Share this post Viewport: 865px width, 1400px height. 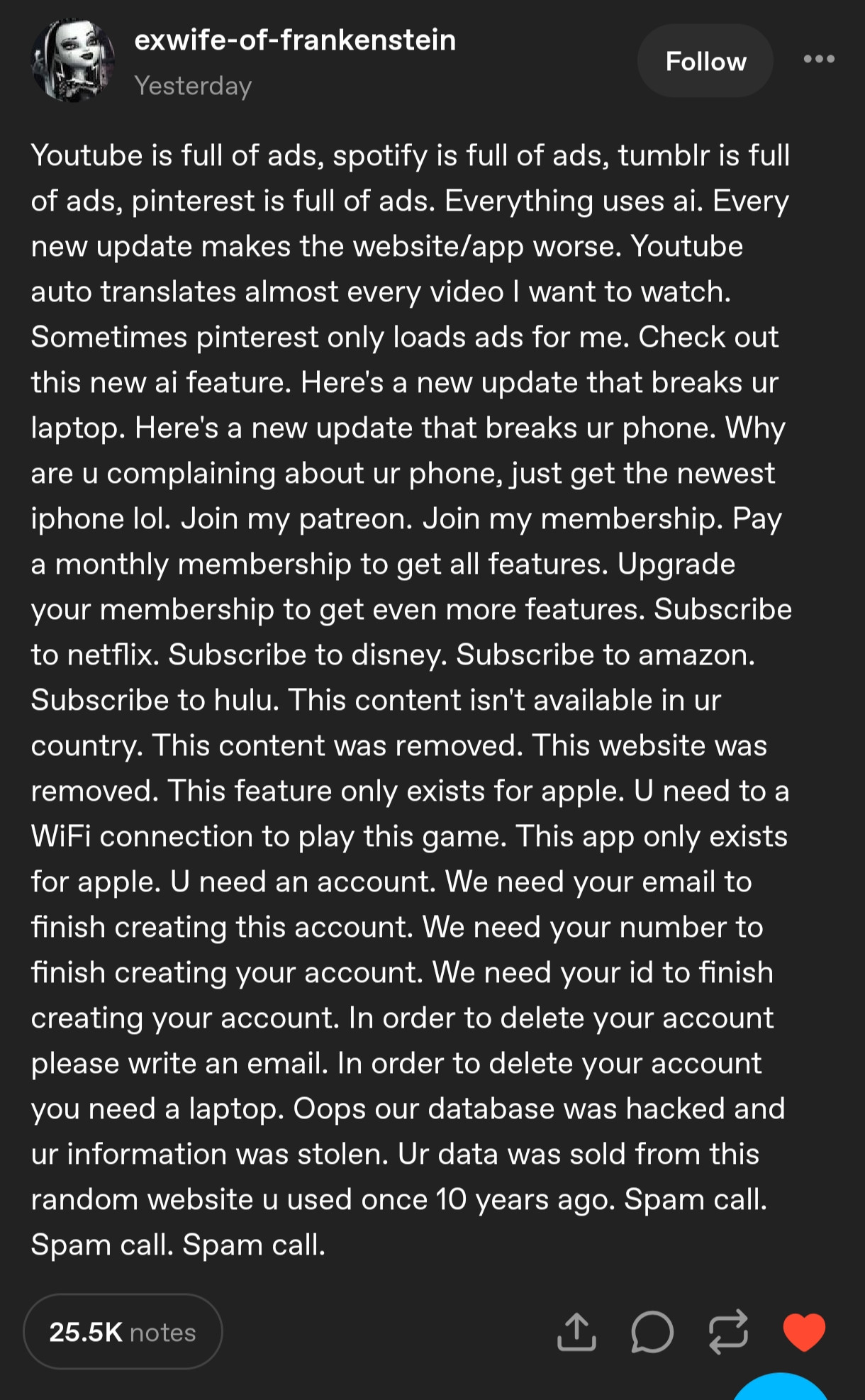click(x=576, y=1331)
